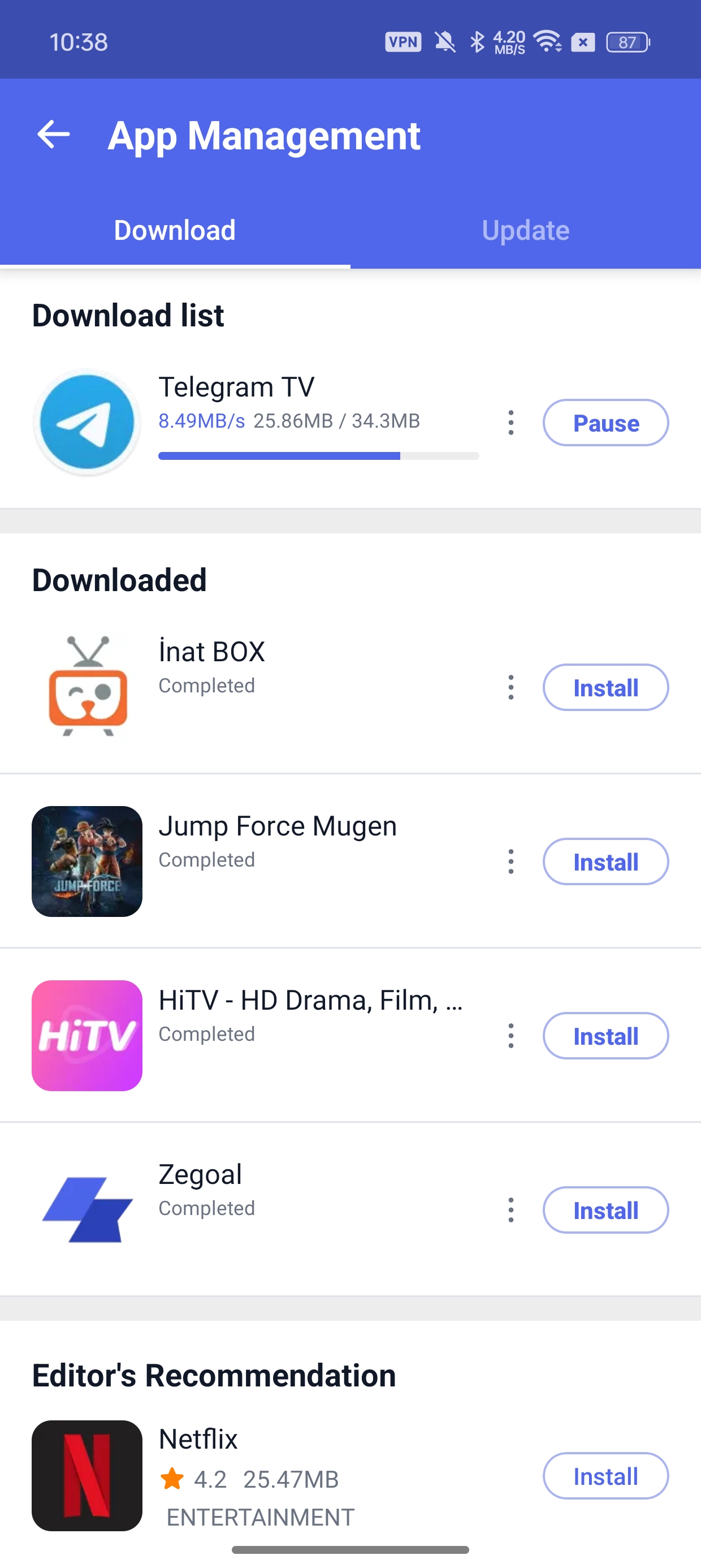Open the İnat BOX overflow menu
Screen dimensions: 701x1568
511,687
